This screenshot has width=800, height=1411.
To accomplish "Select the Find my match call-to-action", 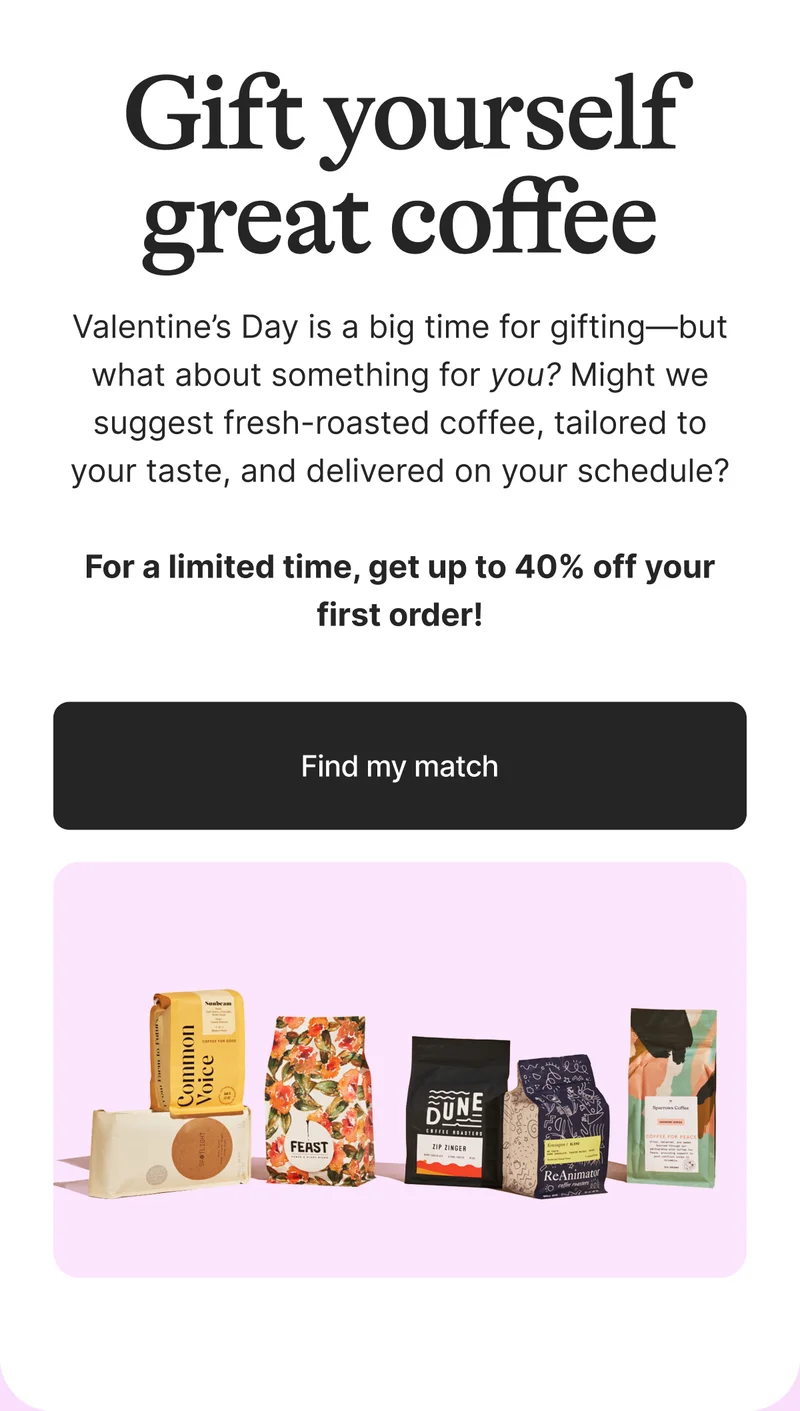I will tap(399, 766).
